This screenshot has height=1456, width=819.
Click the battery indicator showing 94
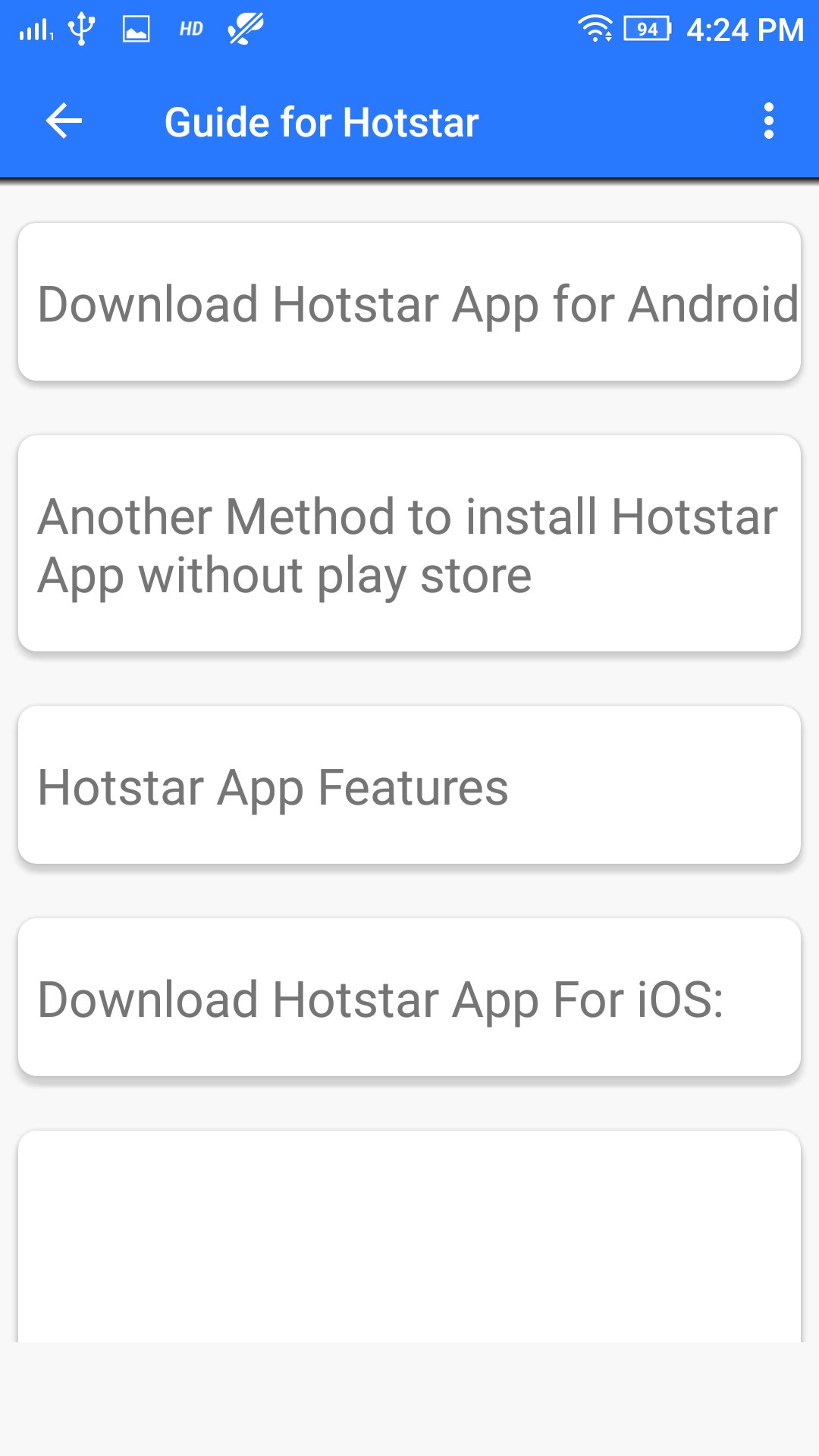[645, 29]
